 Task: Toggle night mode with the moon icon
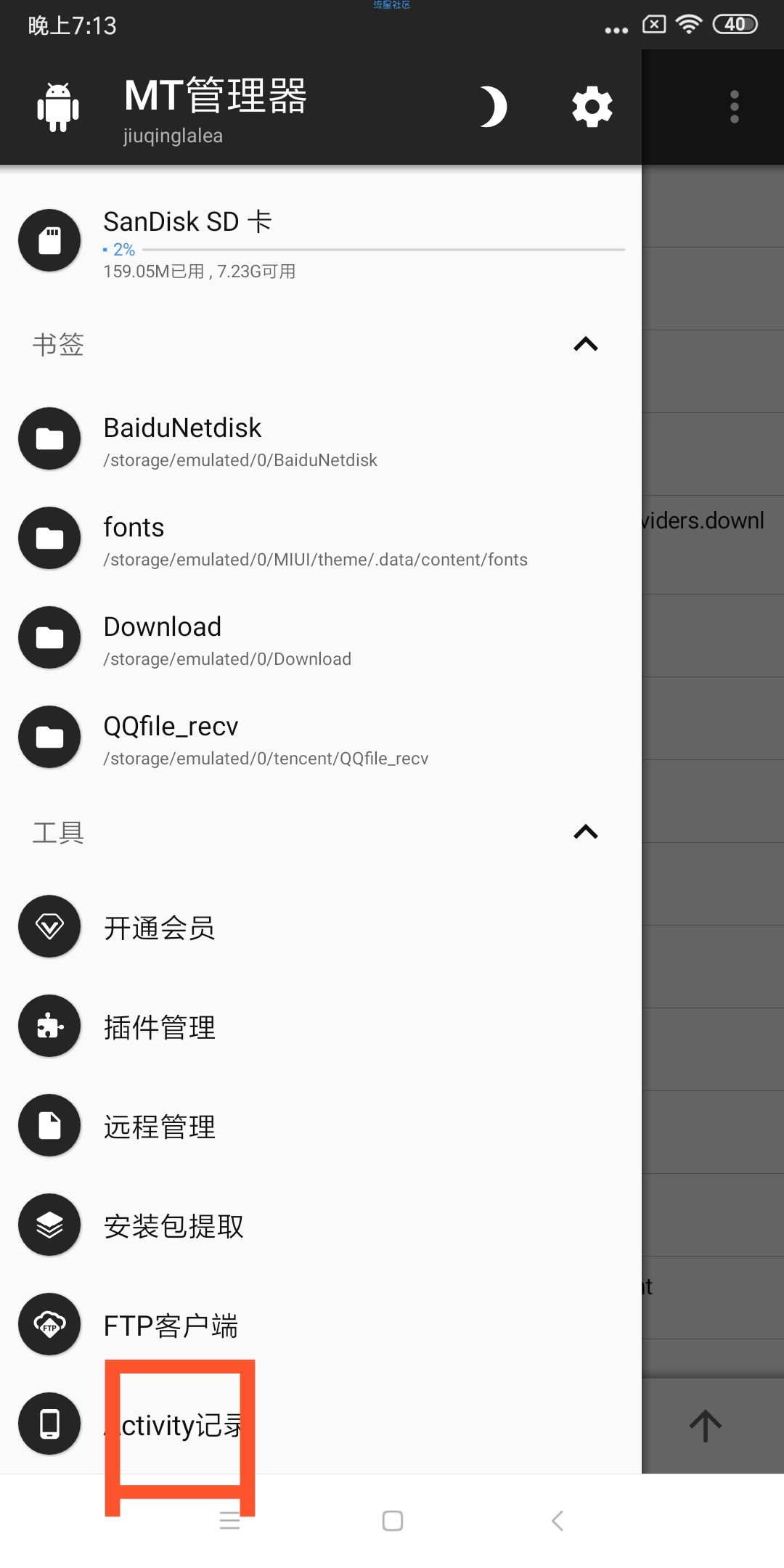click(x=494, y=107)
